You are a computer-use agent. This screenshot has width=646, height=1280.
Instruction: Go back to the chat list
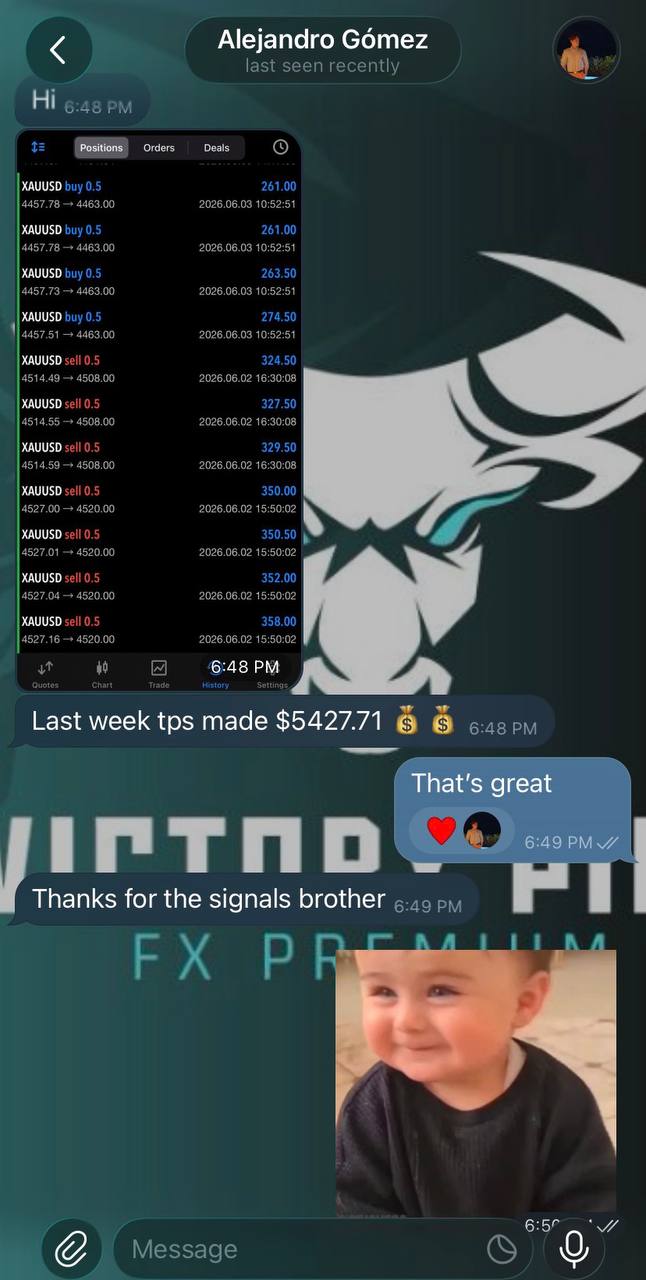click(x=58, y=50)
